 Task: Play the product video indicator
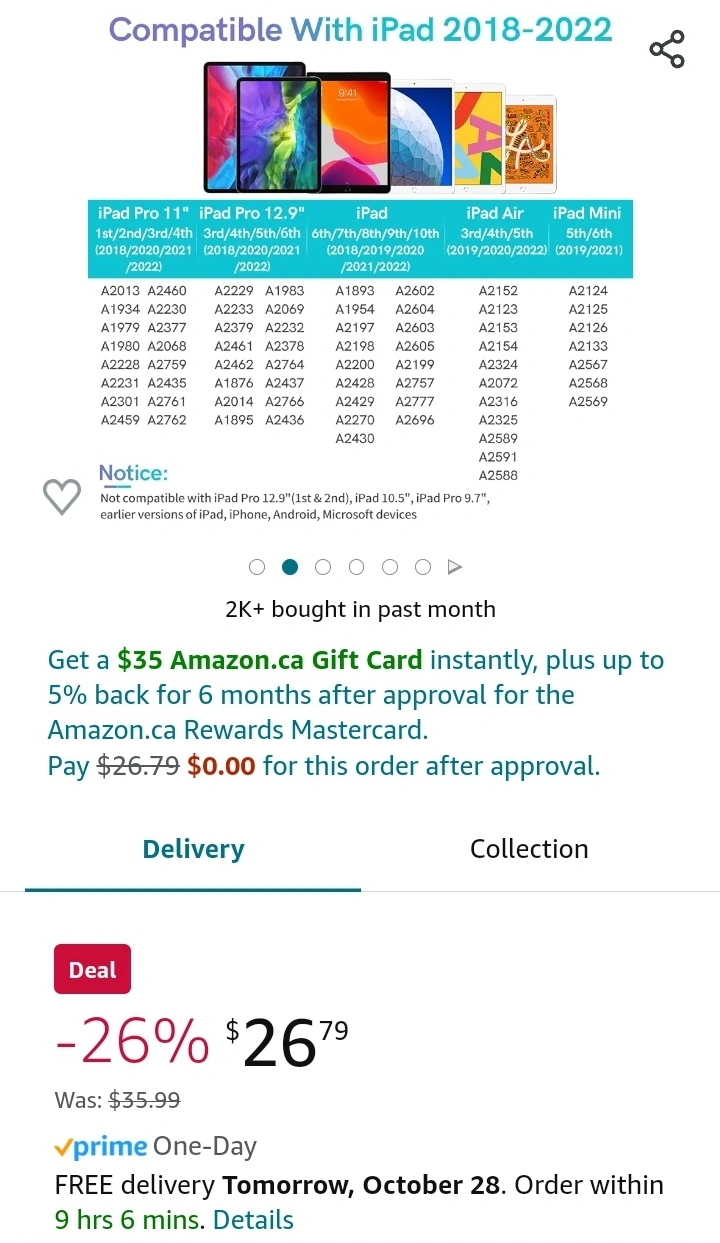click(455, 567)
